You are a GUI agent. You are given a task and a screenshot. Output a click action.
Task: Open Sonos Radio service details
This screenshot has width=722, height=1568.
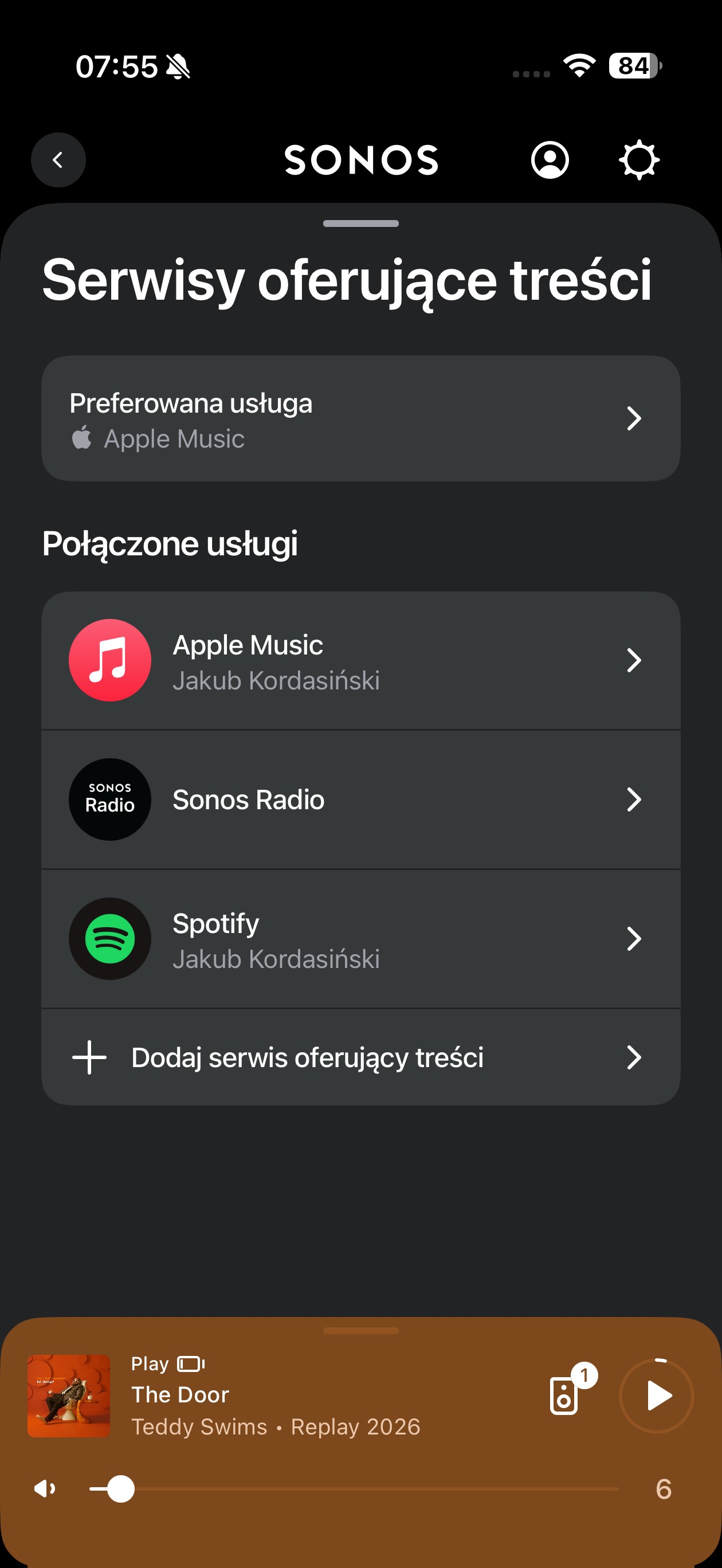coord(360,799)
